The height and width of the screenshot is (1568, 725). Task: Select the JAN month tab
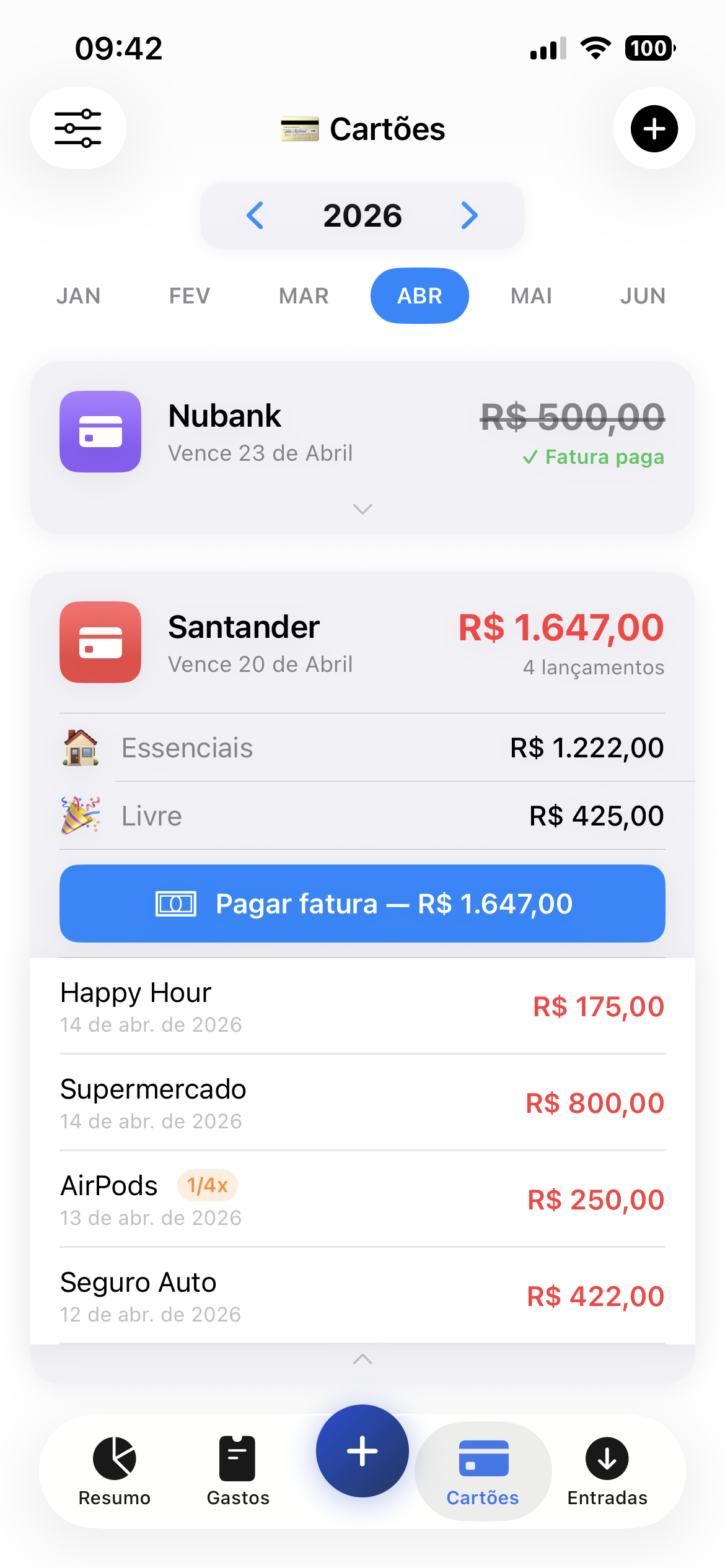point(79,295)
